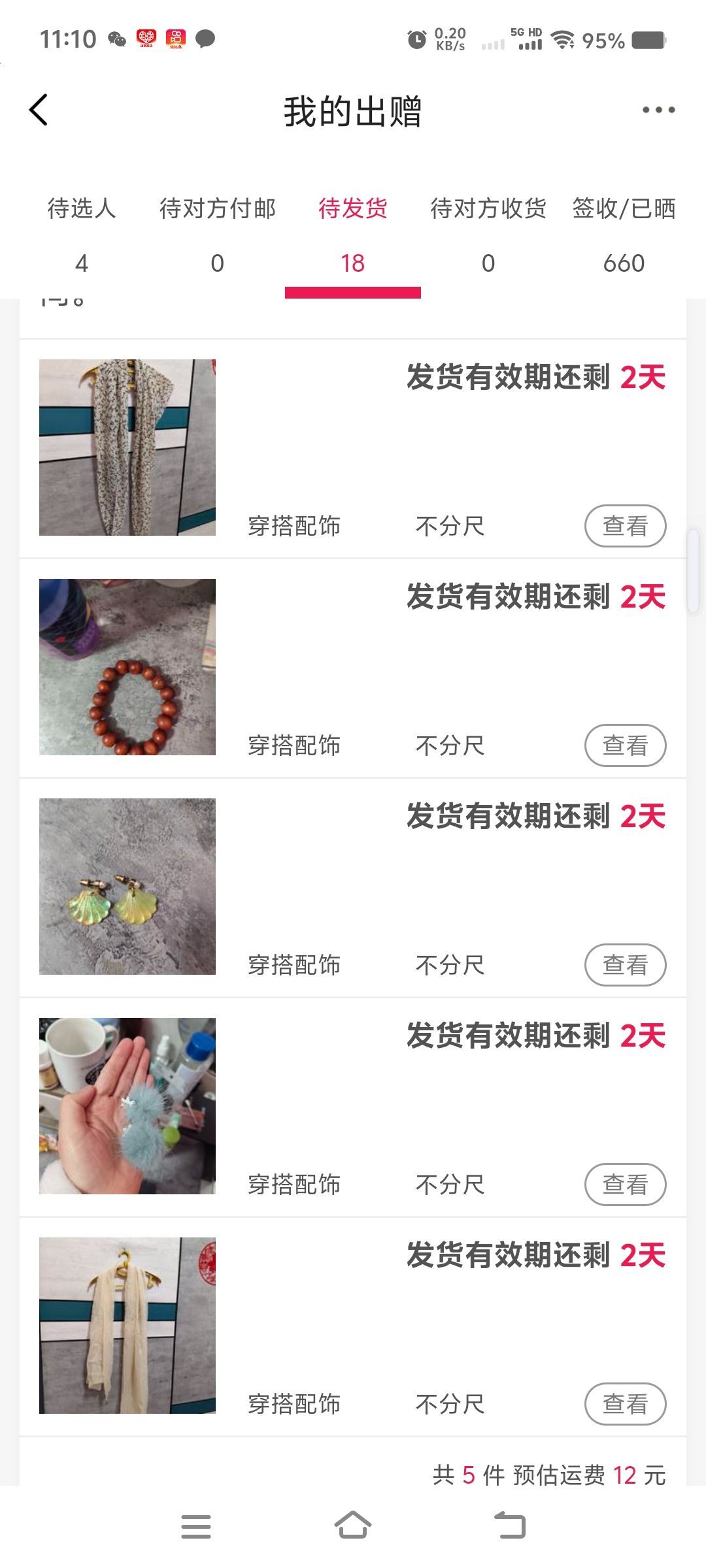
Task: Tap 查看 for the blue pom-pom earrings
Action: (x=626, y=1184)
